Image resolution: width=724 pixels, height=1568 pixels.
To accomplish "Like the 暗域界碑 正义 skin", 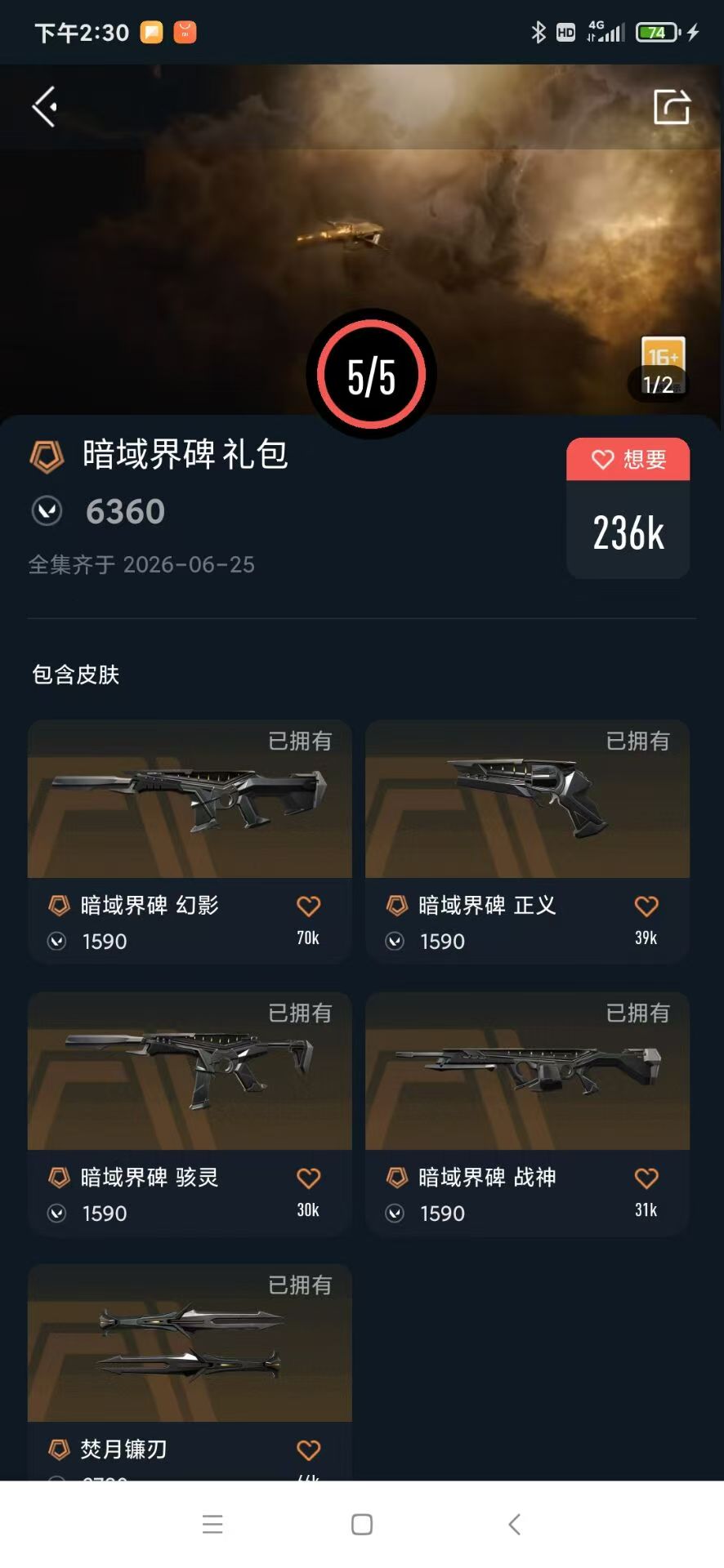I will 646,906.
